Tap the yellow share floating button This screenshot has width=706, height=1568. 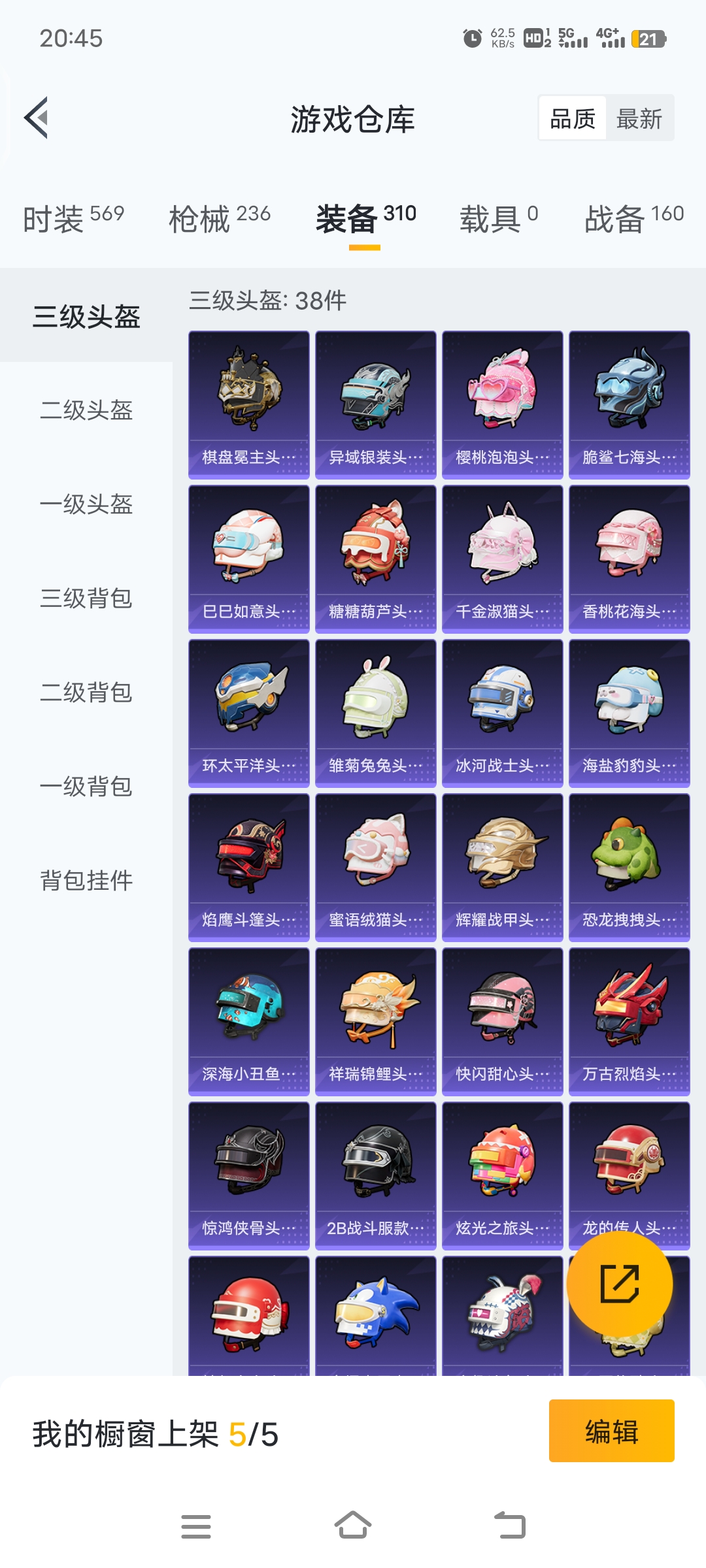619,1284
